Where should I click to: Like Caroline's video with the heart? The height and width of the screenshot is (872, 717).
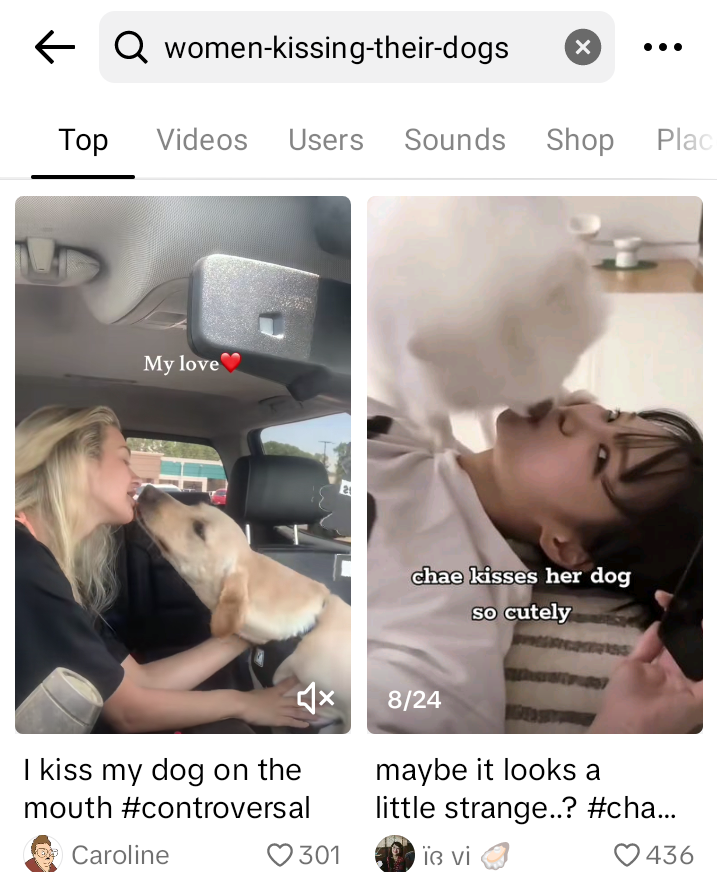point(280,855)
